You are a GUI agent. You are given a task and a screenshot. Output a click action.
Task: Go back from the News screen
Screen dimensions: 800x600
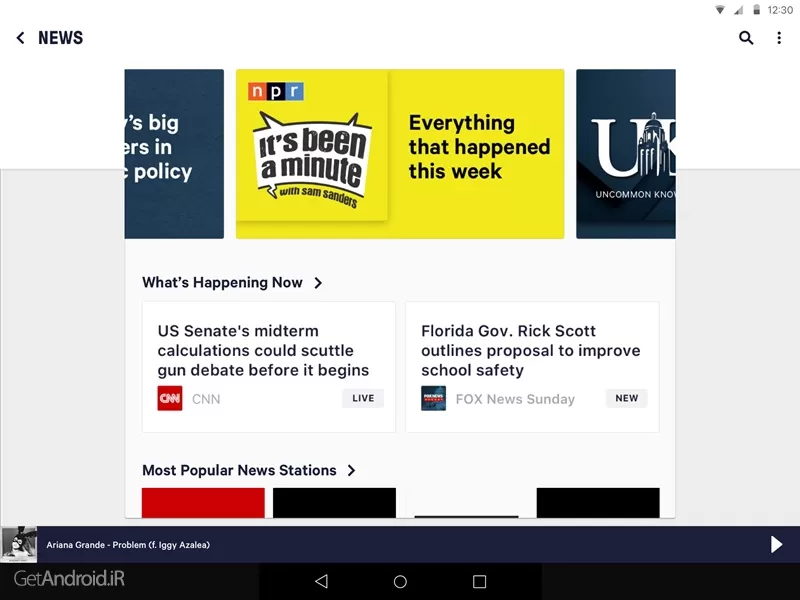pos(20,38)
